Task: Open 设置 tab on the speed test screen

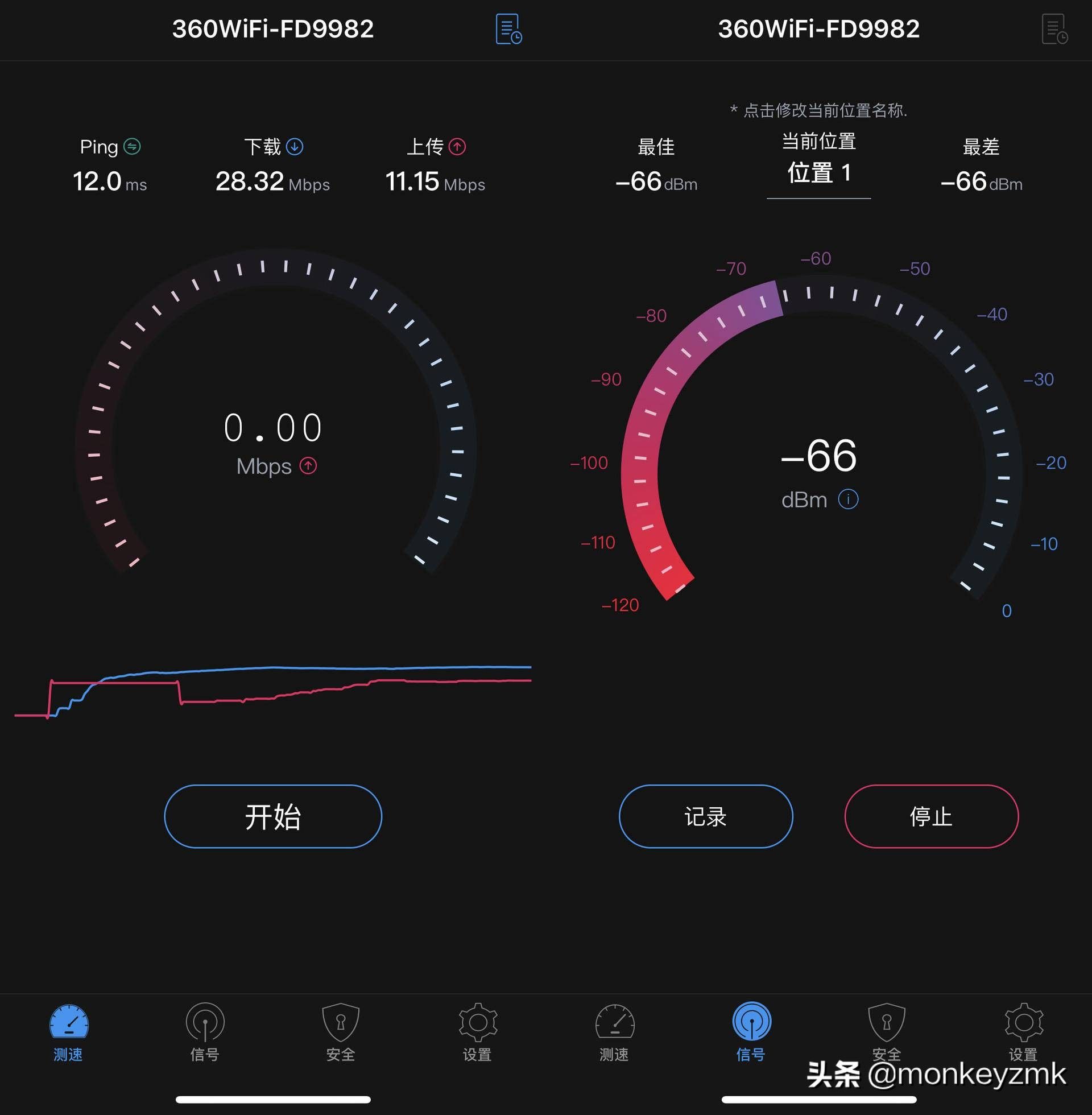Action: click(x=477, y=1031)
